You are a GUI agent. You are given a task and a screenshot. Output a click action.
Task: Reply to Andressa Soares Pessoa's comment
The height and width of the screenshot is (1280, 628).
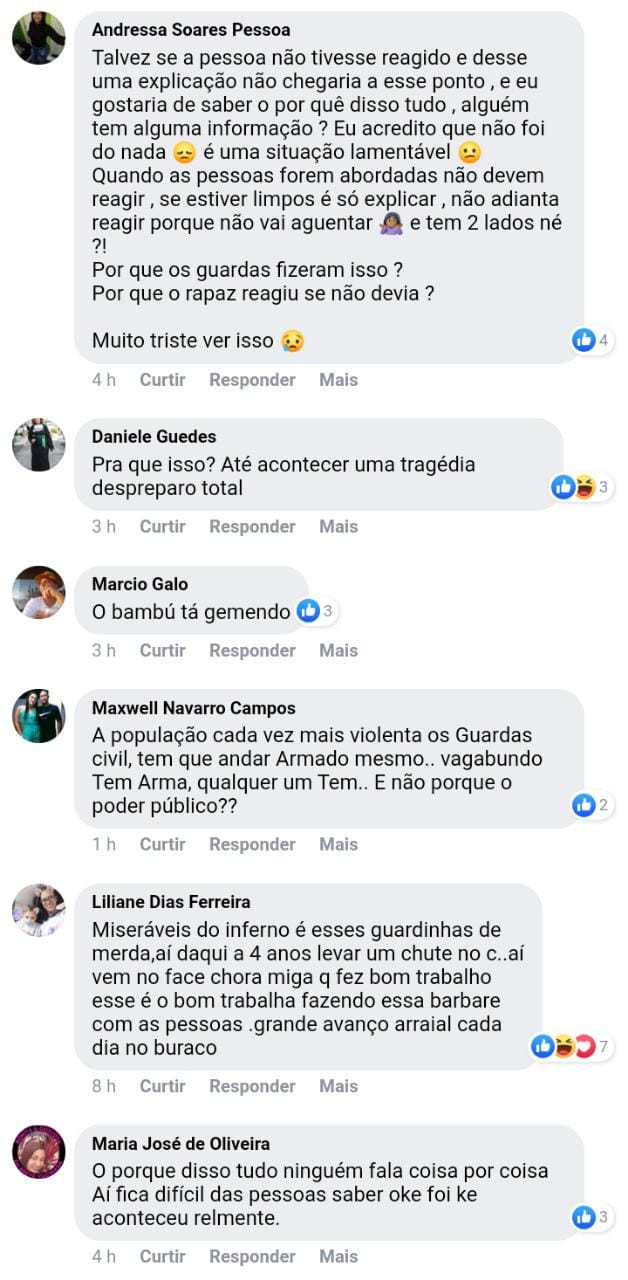tap(252, 380)
